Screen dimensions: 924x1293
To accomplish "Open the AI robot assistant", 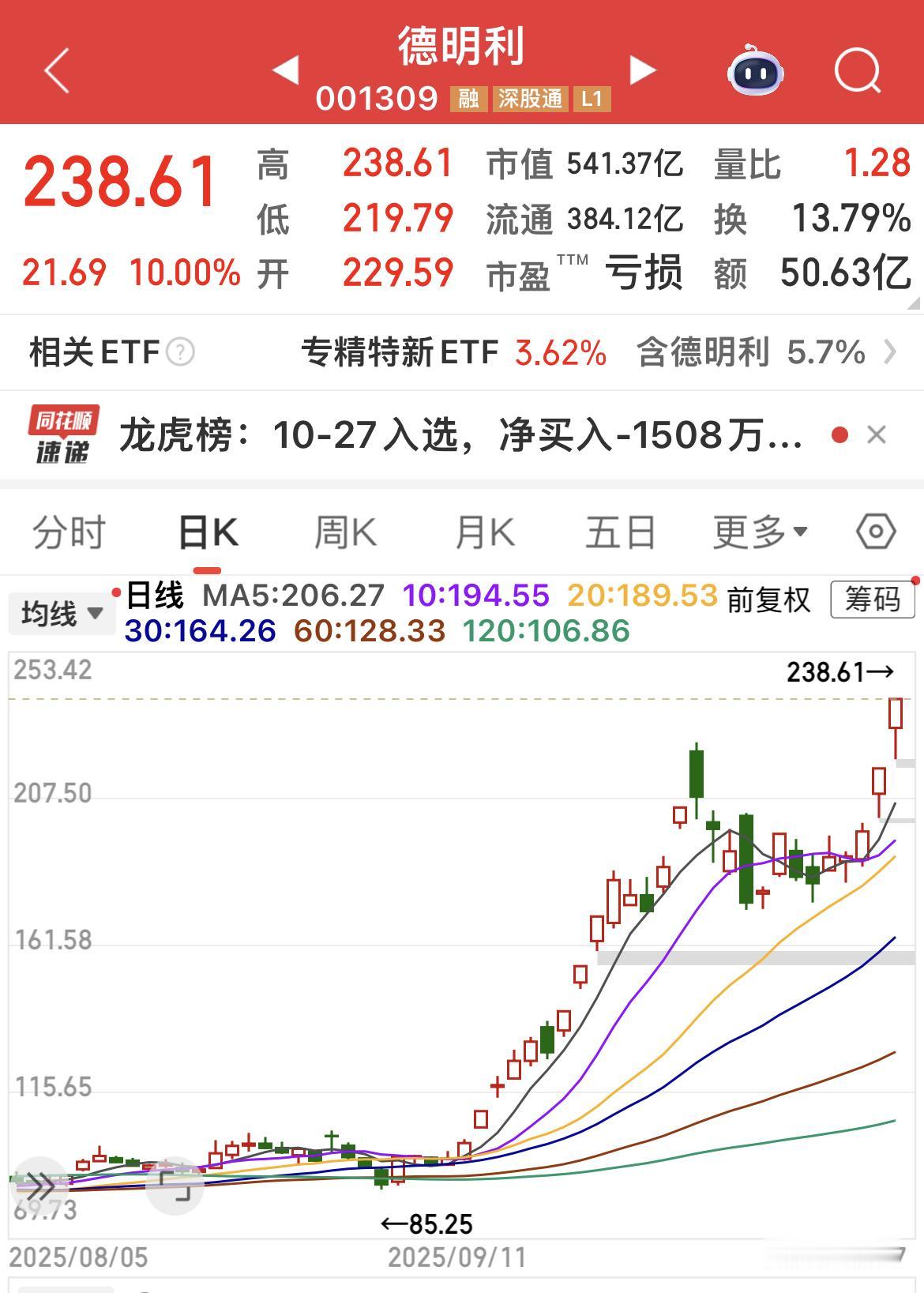I will coord(755,70).
